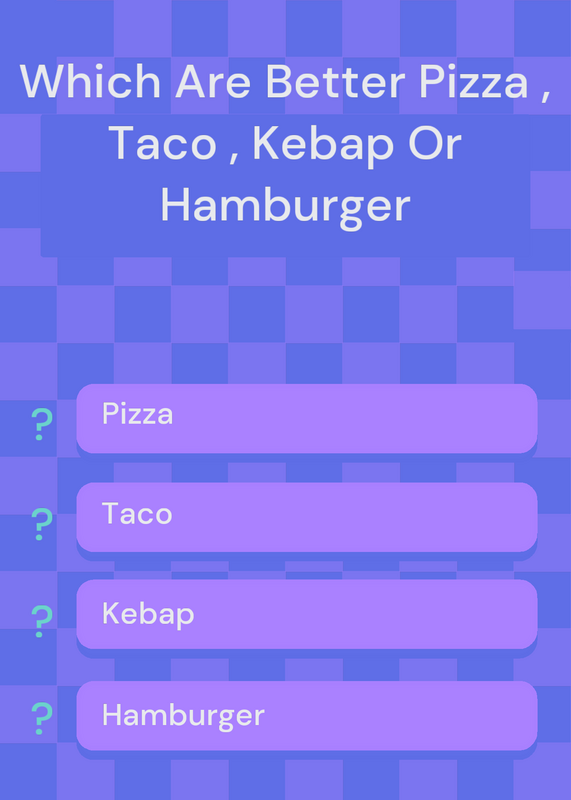Select the Pizza answer
571x800 pixels.
(307, 418)
